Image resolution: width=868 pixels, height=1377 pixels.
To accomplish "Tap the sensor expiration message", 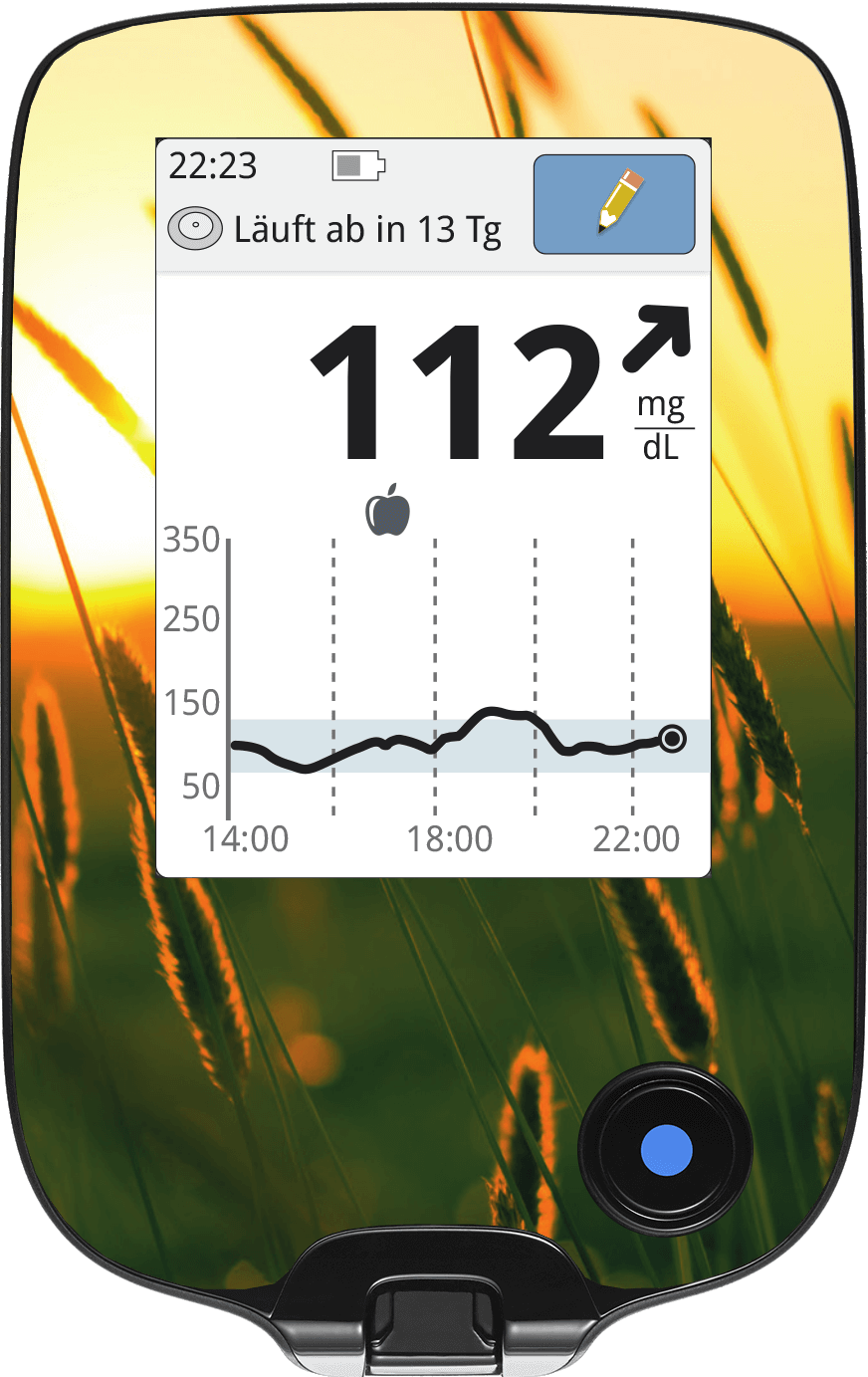I will (x=368, y=229).
